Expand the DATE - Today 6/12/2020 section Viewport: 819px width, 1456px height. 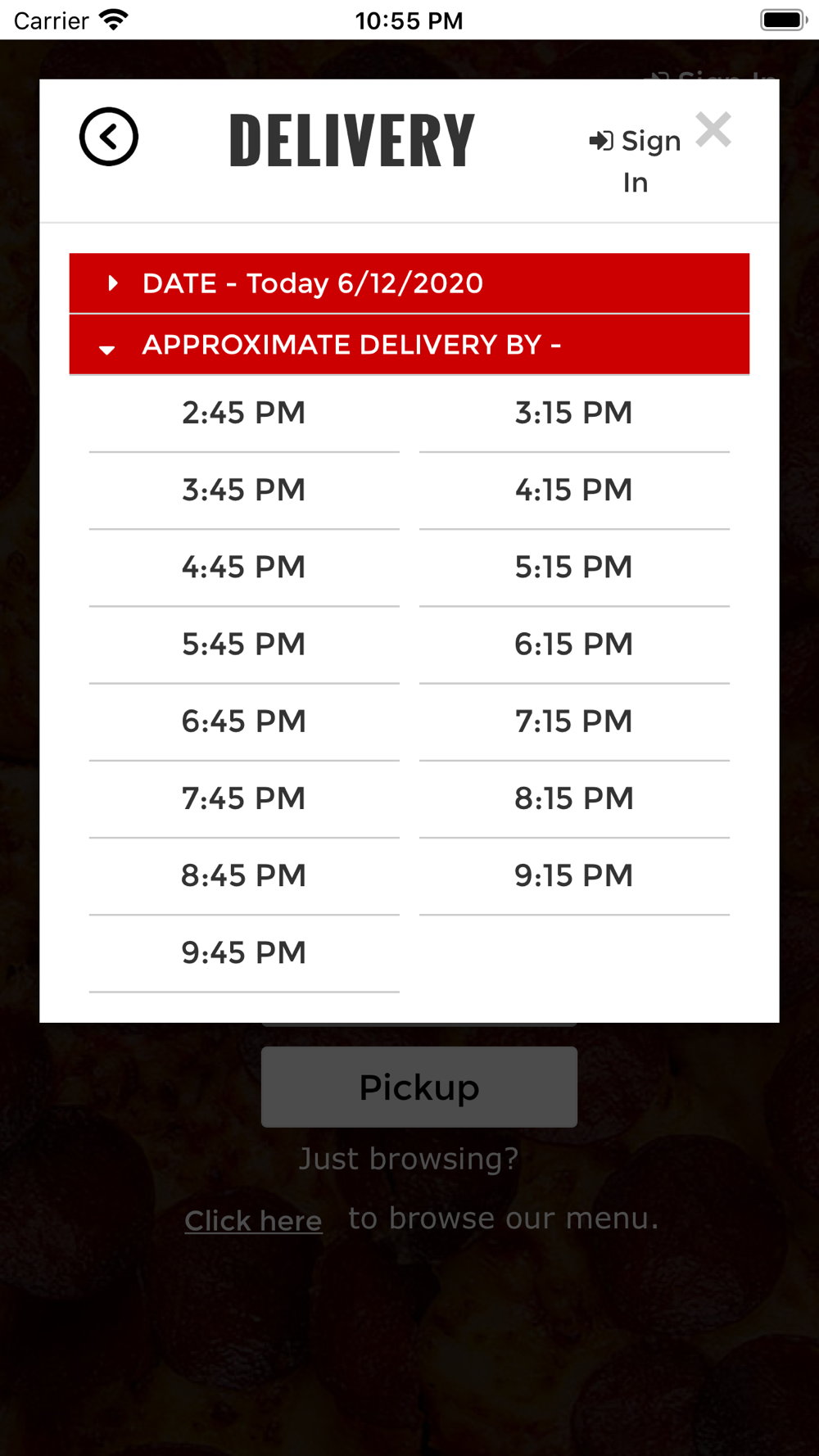click(x=409, y=283)
